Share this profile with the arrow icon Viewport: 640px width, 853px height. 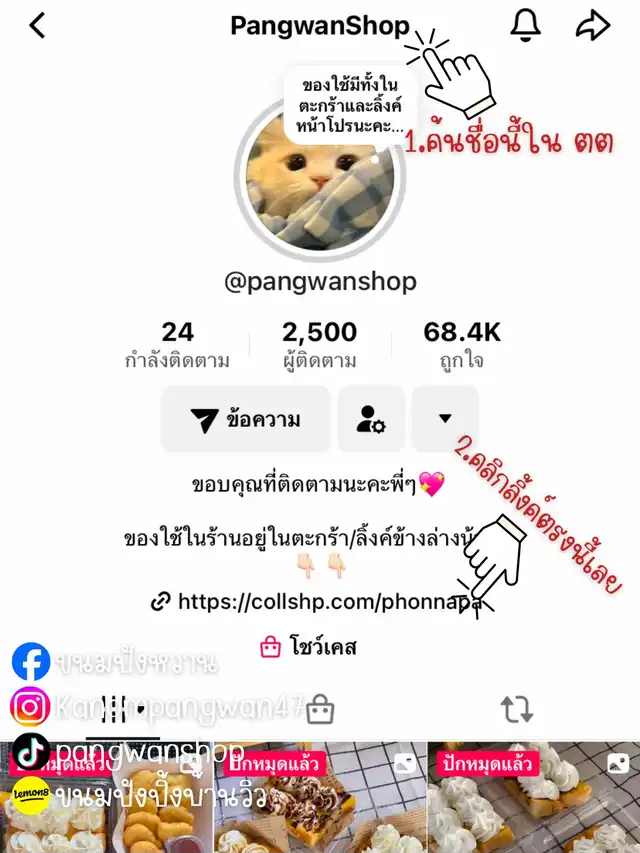[x=593, y=26]
